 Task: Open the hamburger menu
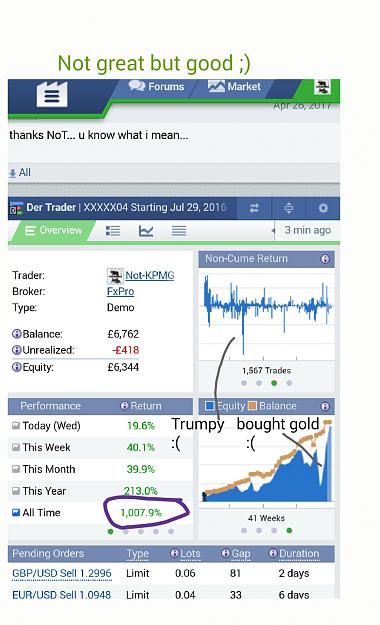tap(52, 95)
